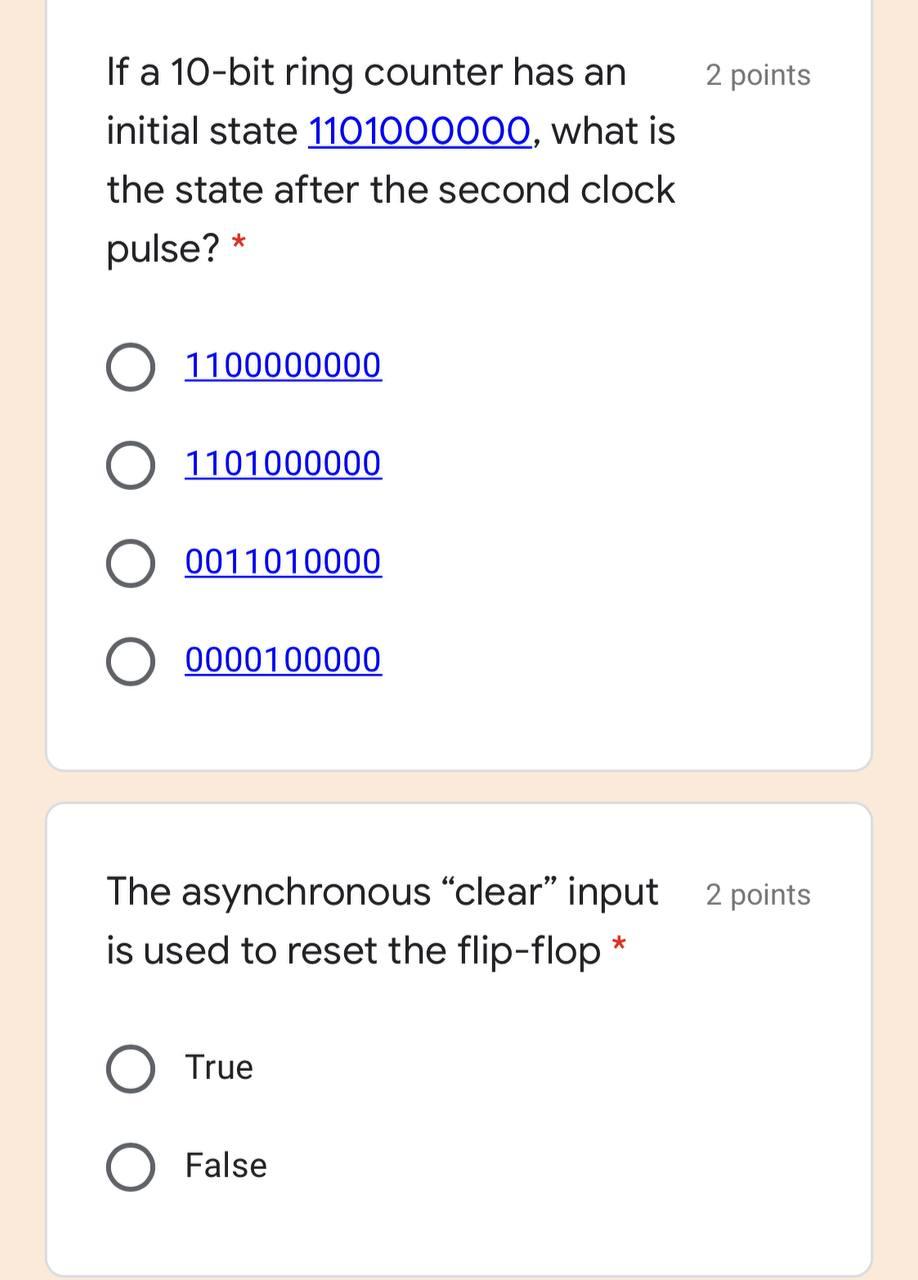Select the radio button for 1100000000
Image resolution: width=918 pixels, height=1280 pixels.
click(130, 366)
